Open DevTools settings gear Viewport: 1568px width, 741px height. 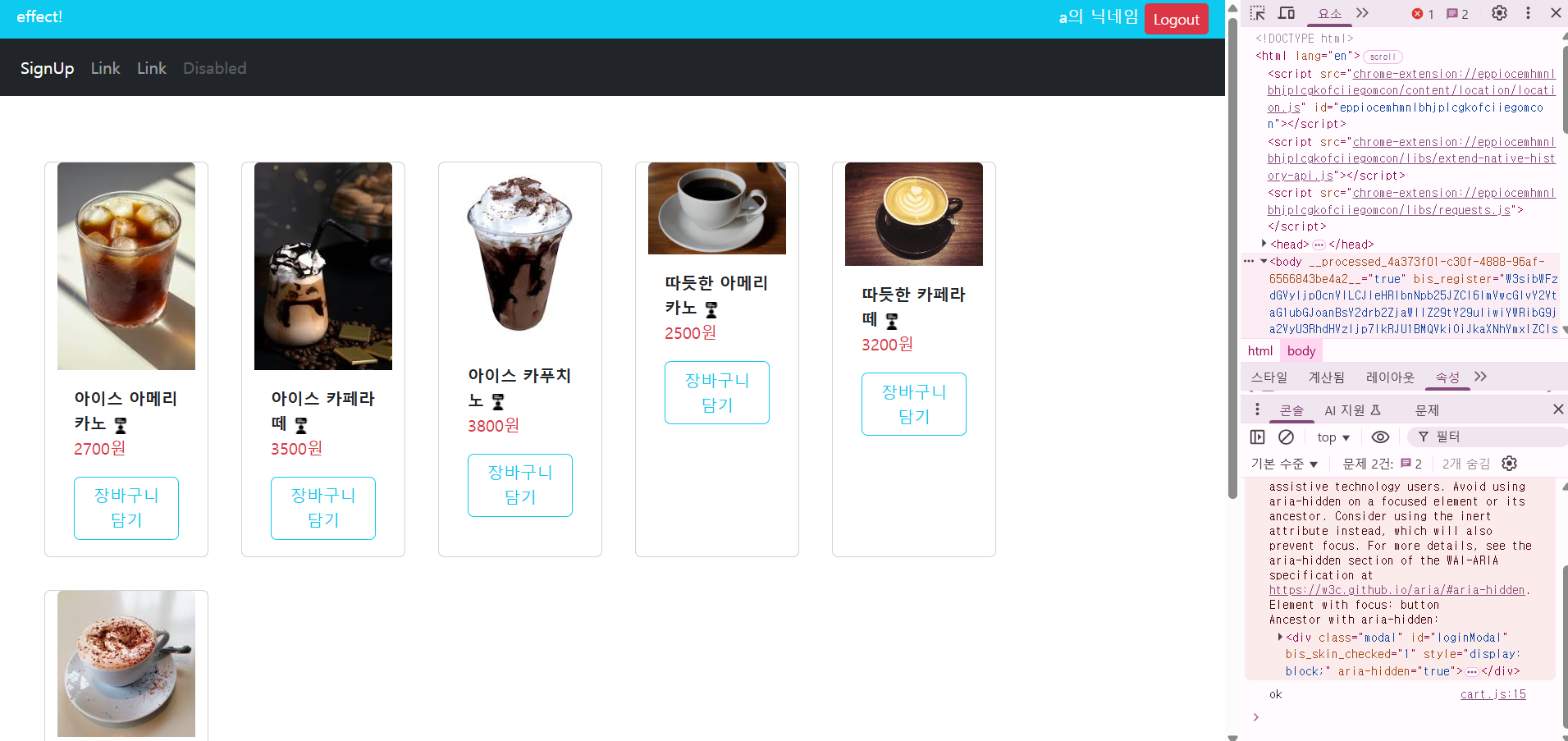[x=1499, y=13]
